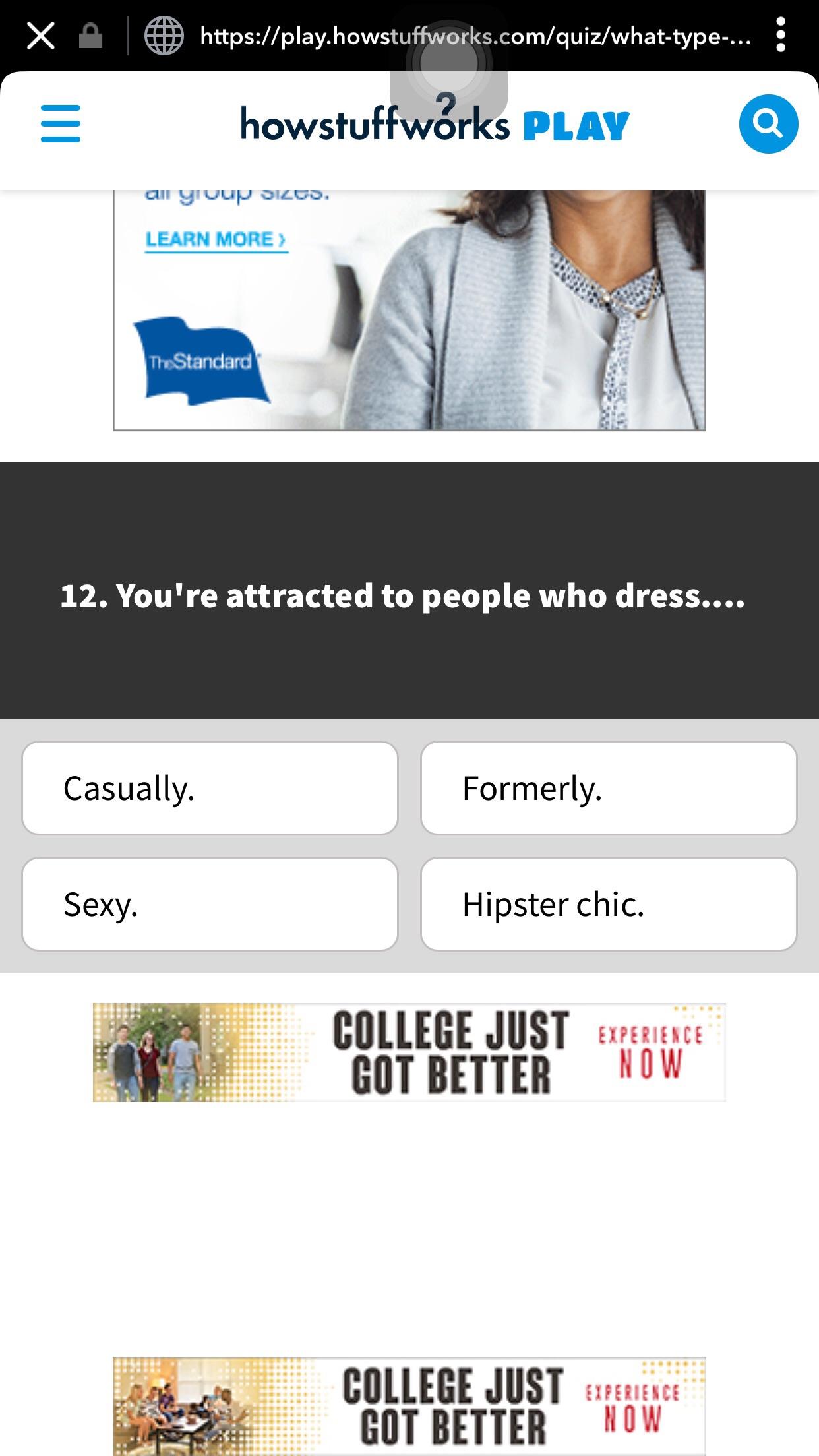Viewport: 819px width, 1456px height.
Task: Go to howstuffworks PLAY home
Action: (435, 125)
